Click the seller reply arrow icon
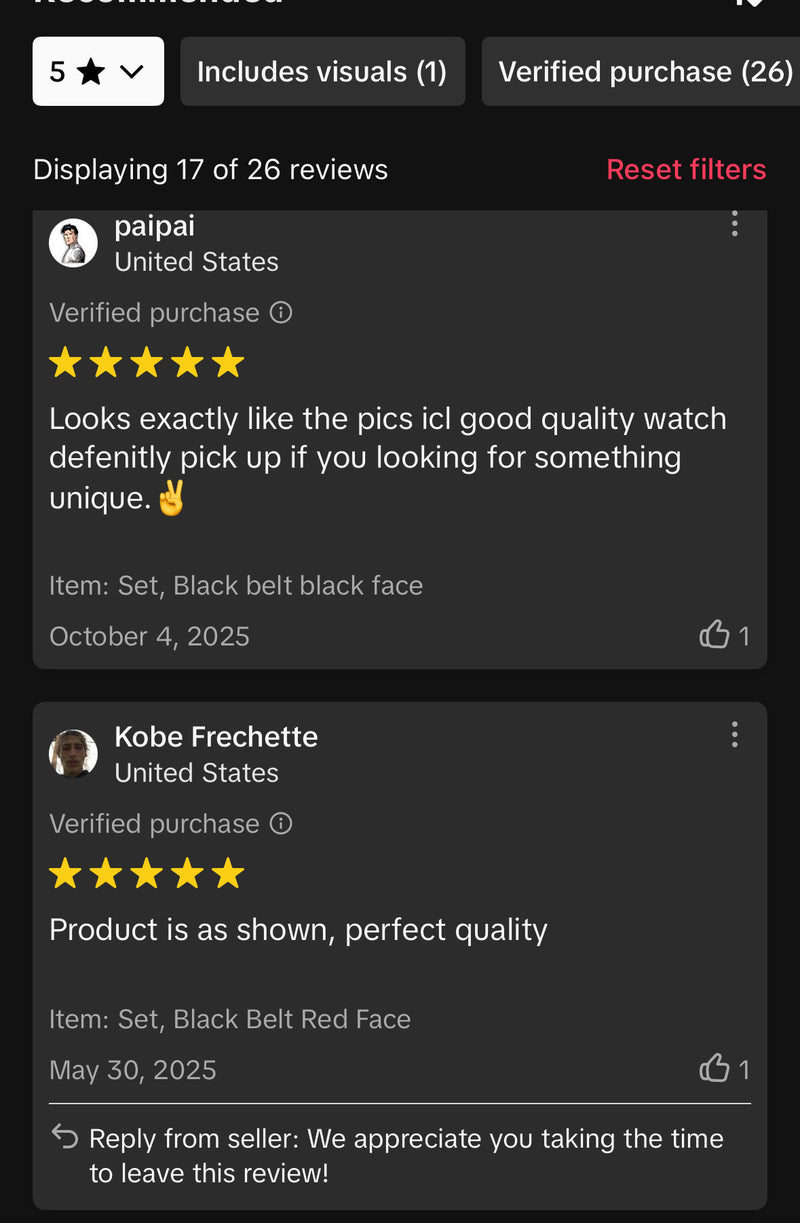The height and width of the screenshot is (1223, 800). click(64, 1137)
